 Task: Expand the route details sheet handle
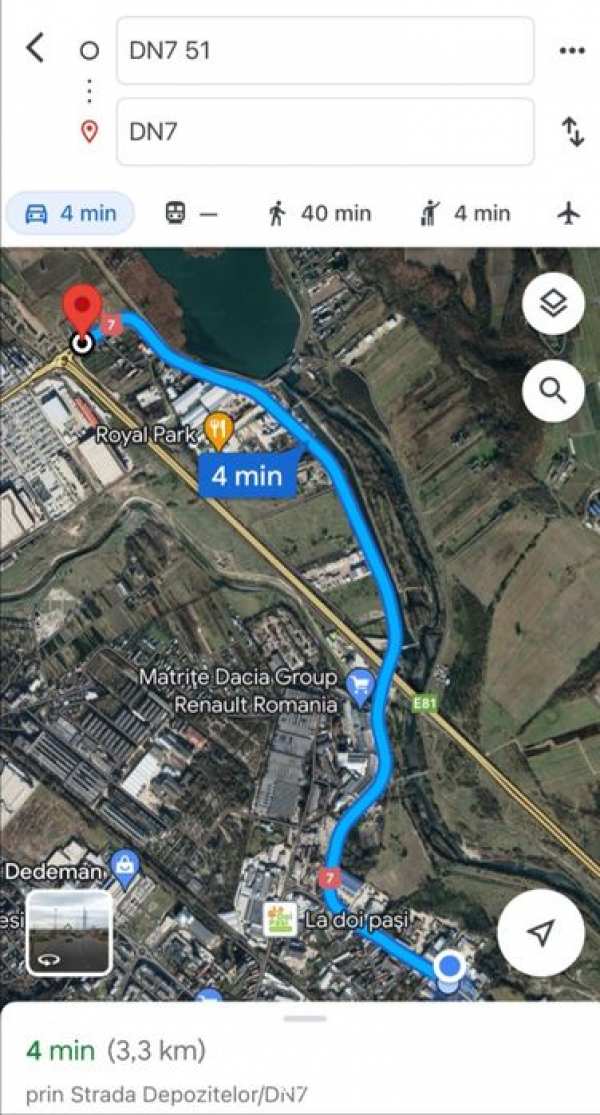coord(305,1018)
